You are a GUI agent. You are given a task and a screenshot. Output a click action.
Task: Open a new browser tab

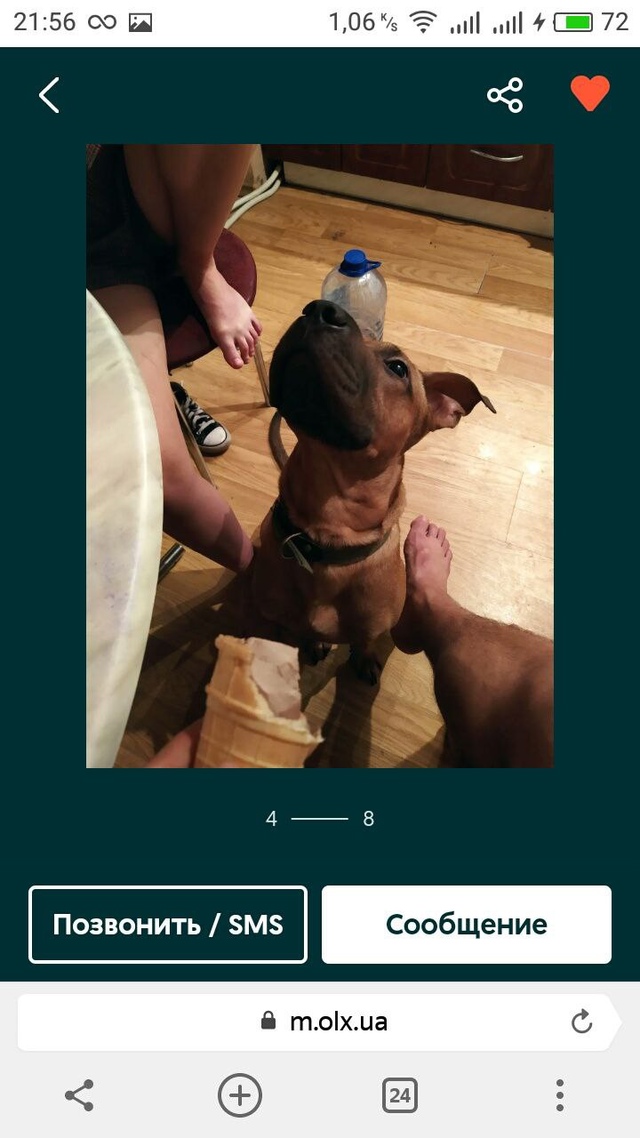pos(240,1095)
